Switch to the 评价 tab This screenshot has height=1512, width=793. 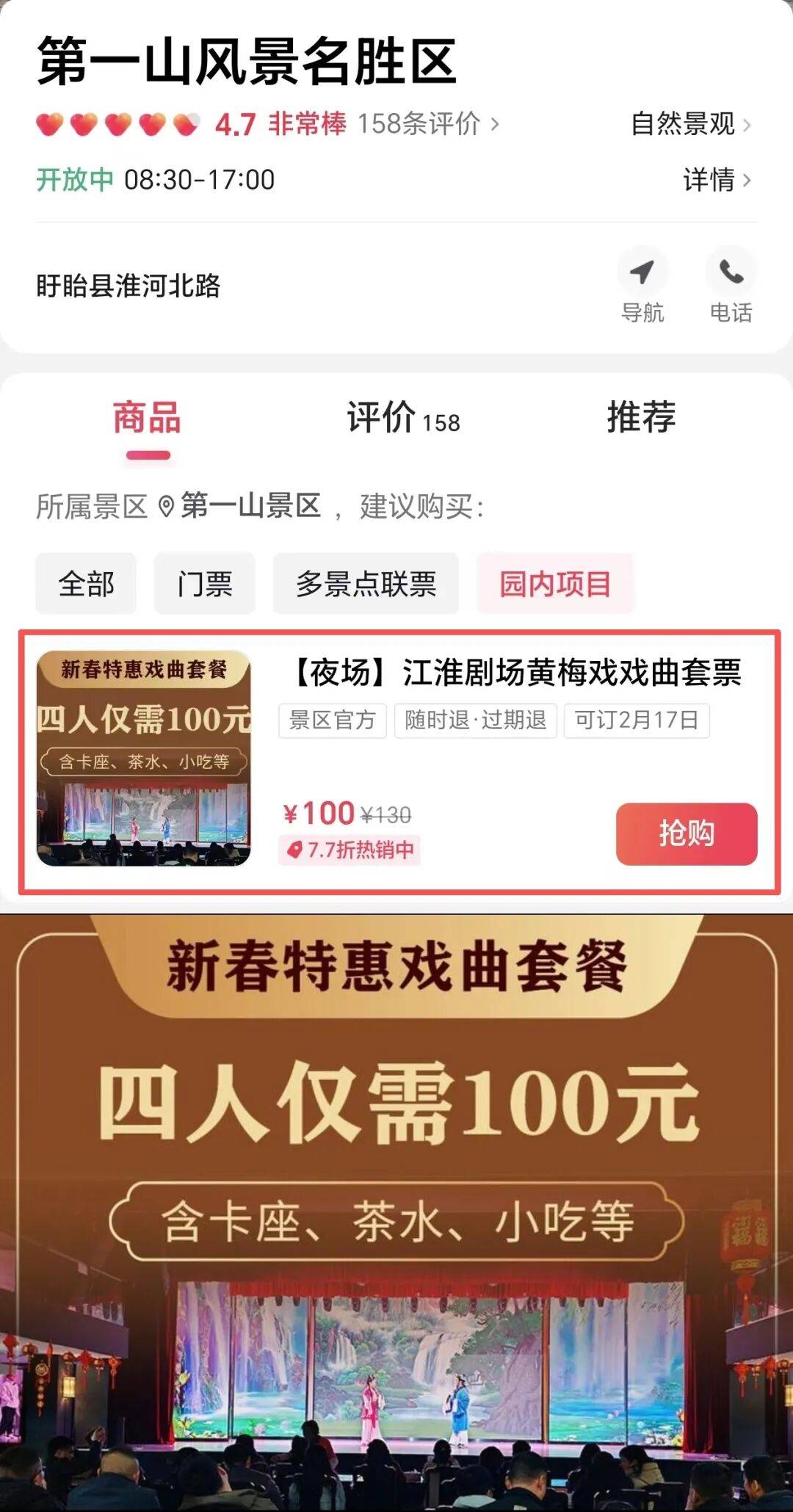tap(403, 419)
